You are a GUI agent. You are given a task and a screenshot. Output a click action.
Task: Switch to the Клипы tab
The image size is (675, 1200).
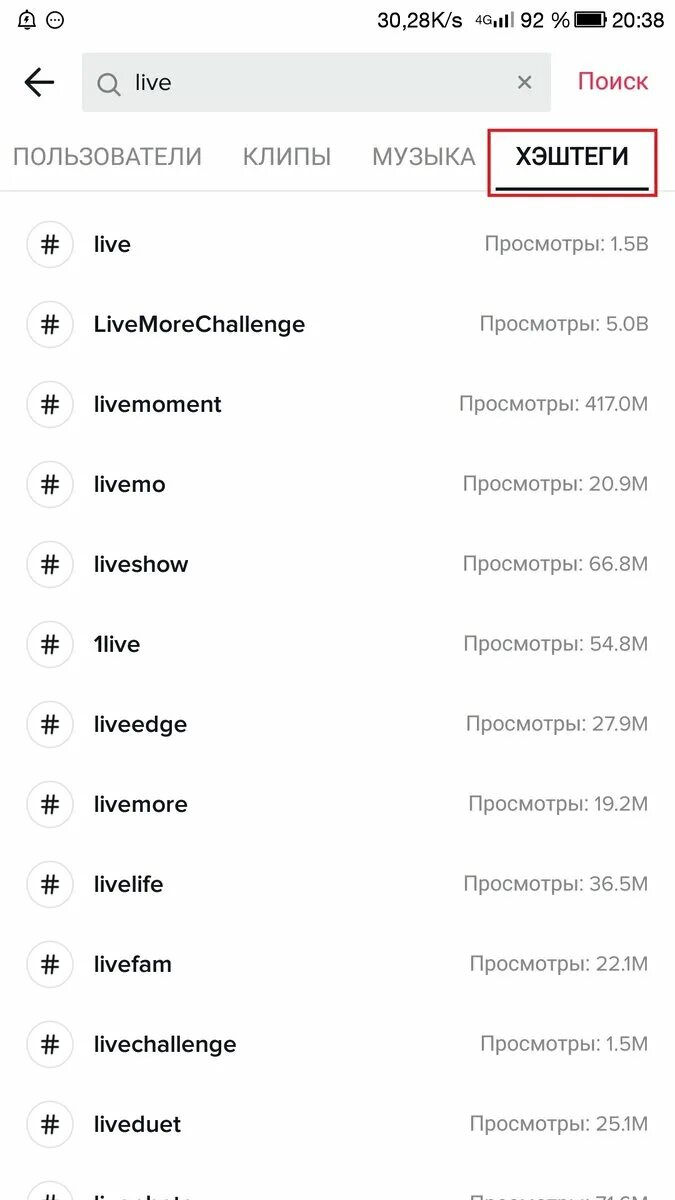(x=287, y=157)
